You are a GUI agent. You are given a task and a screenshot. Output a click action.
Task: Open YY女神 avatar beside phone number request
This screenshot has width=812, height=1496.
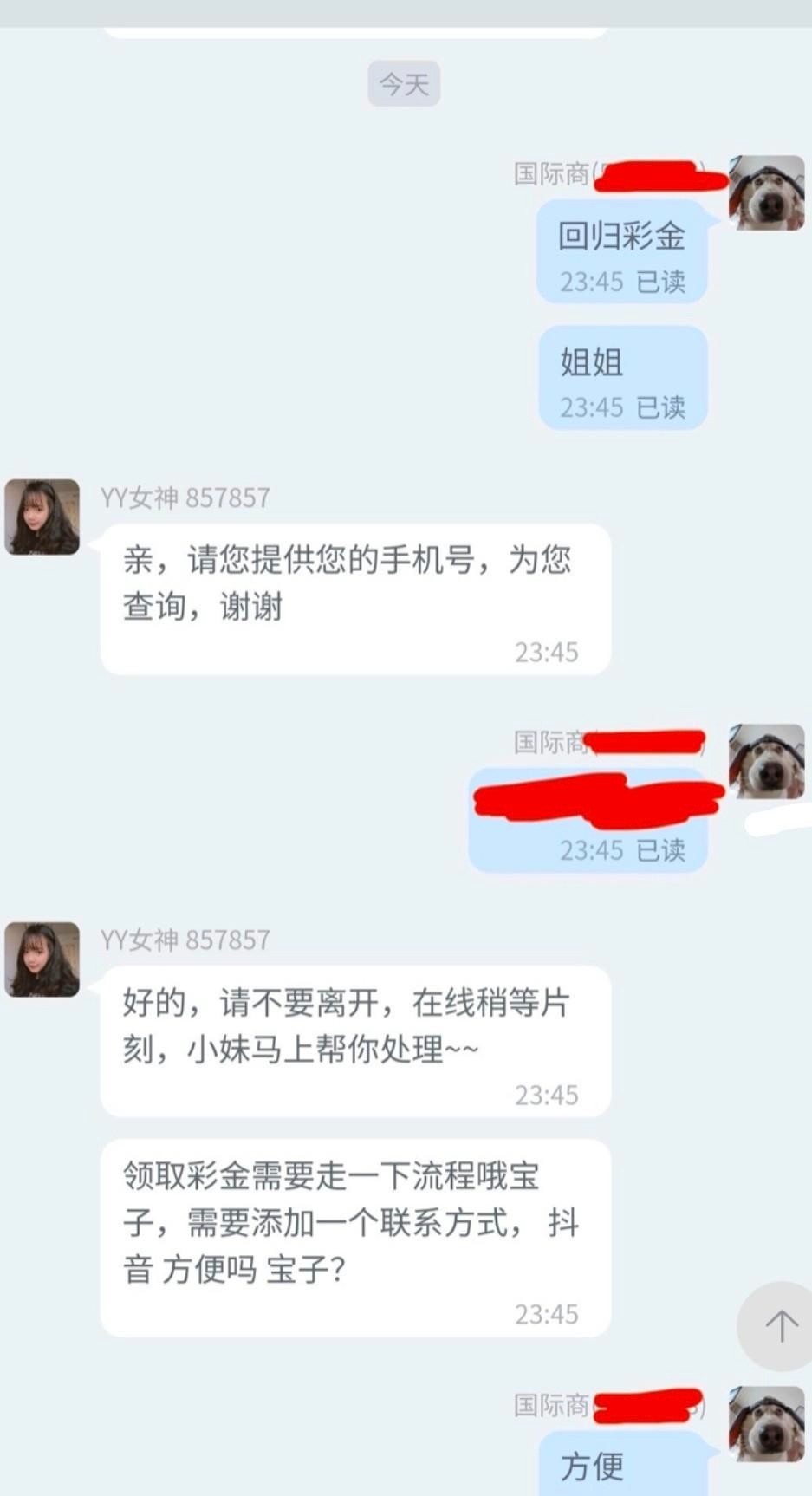point(42,517)
